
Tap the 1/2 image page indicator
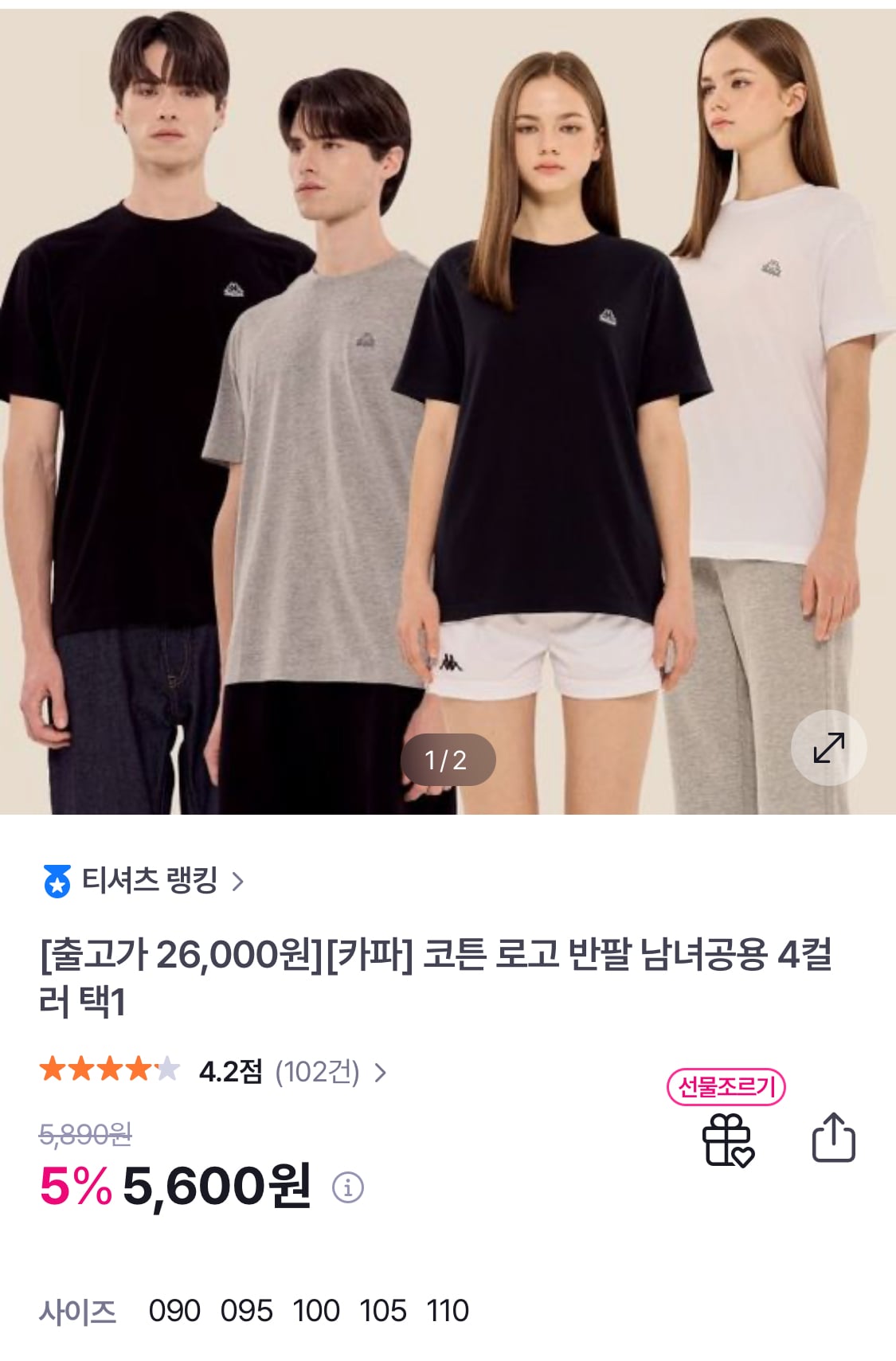pyautogui.click(x=448, y=761)
